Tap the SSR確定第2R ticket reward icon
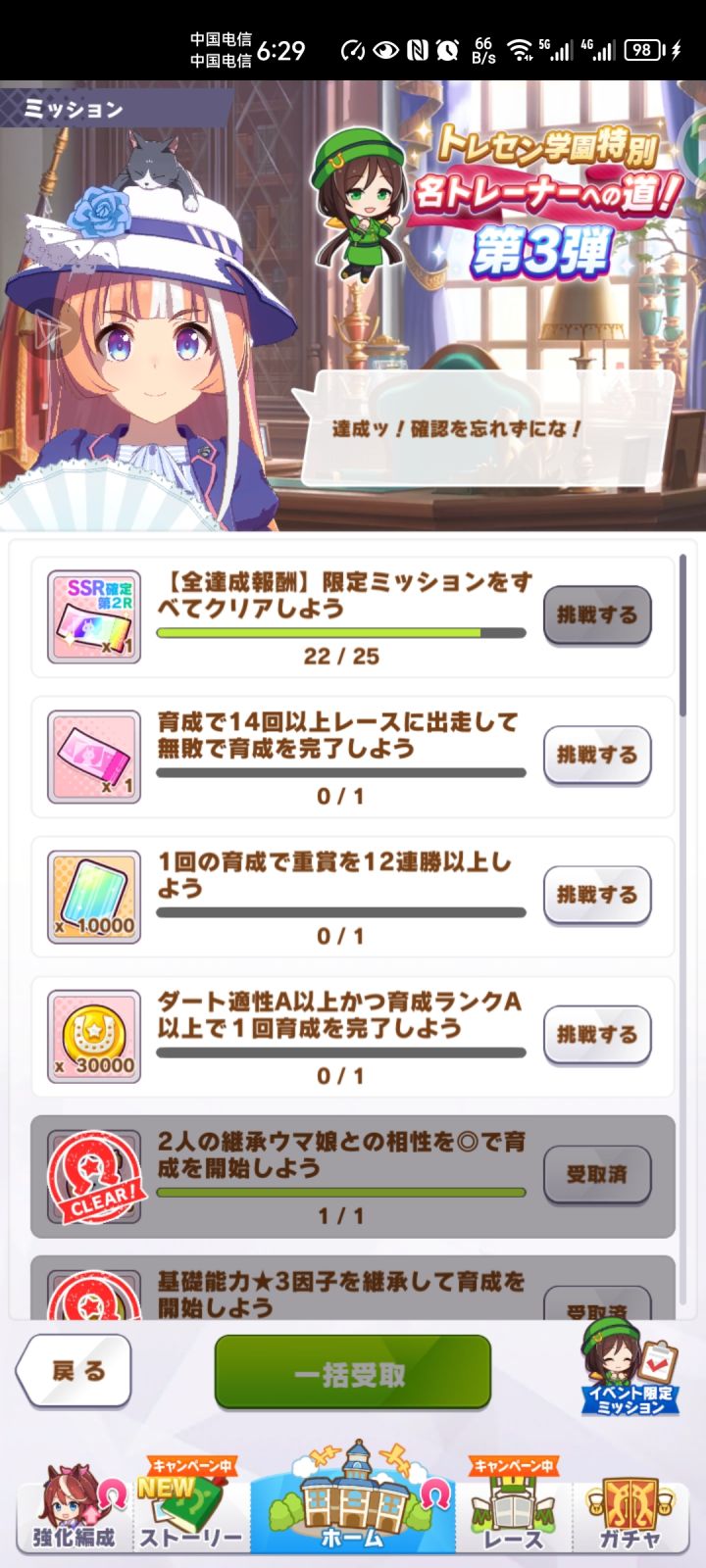The height and width of the screenshot is (1568, 706). click(93, 614)
